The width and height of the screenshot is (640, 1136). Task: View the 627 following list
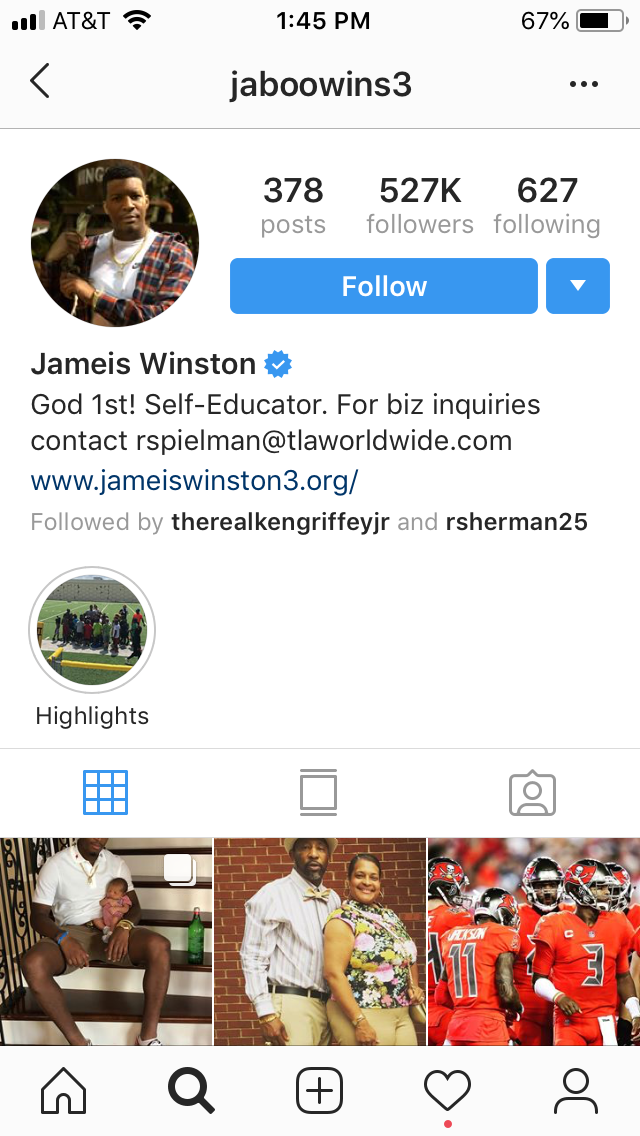546,205
